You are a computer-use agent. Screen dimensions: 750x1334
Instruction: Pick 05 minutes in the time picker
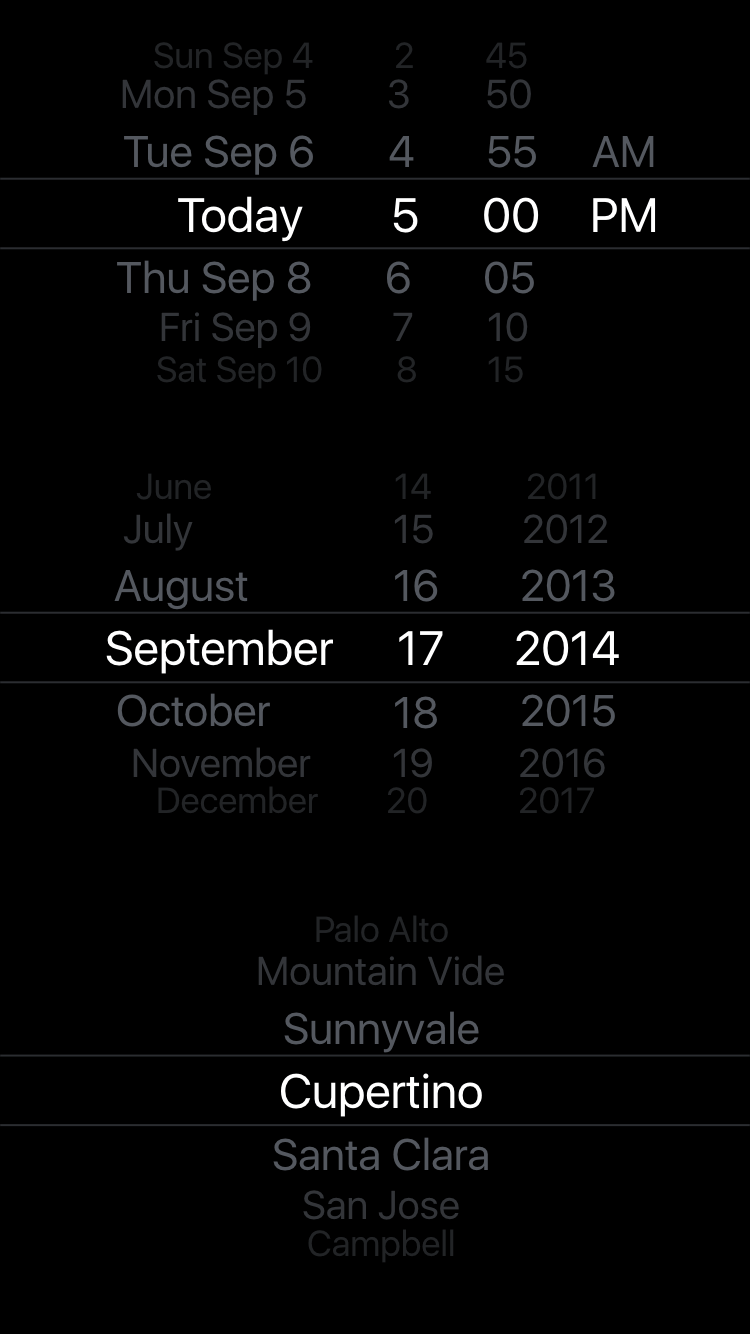pyautogui.click(x=509, y=279)
